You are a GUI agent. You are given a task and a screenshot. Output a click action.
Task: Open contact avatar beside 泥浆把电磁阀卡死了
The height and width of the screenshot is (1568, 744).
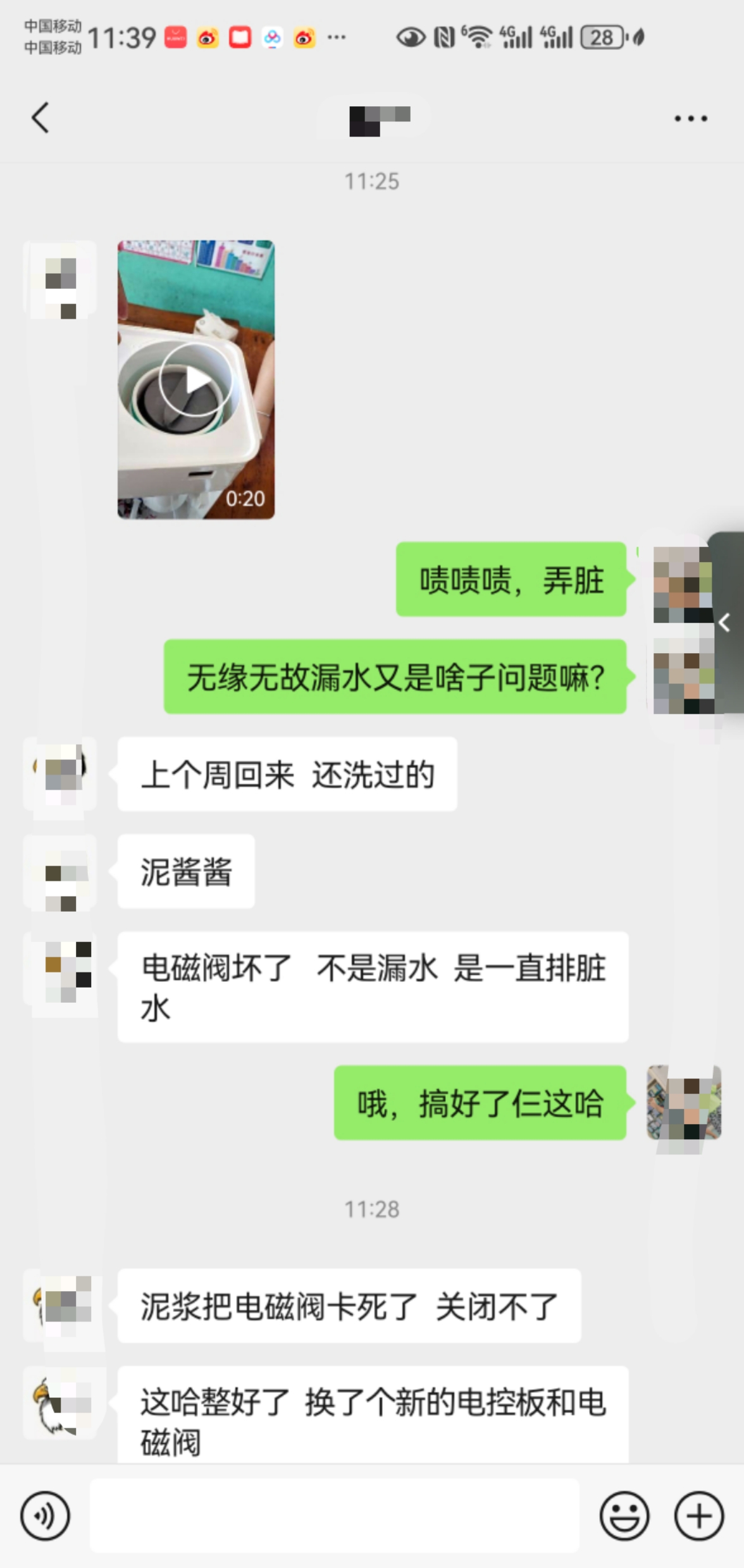pos(61,1305)
